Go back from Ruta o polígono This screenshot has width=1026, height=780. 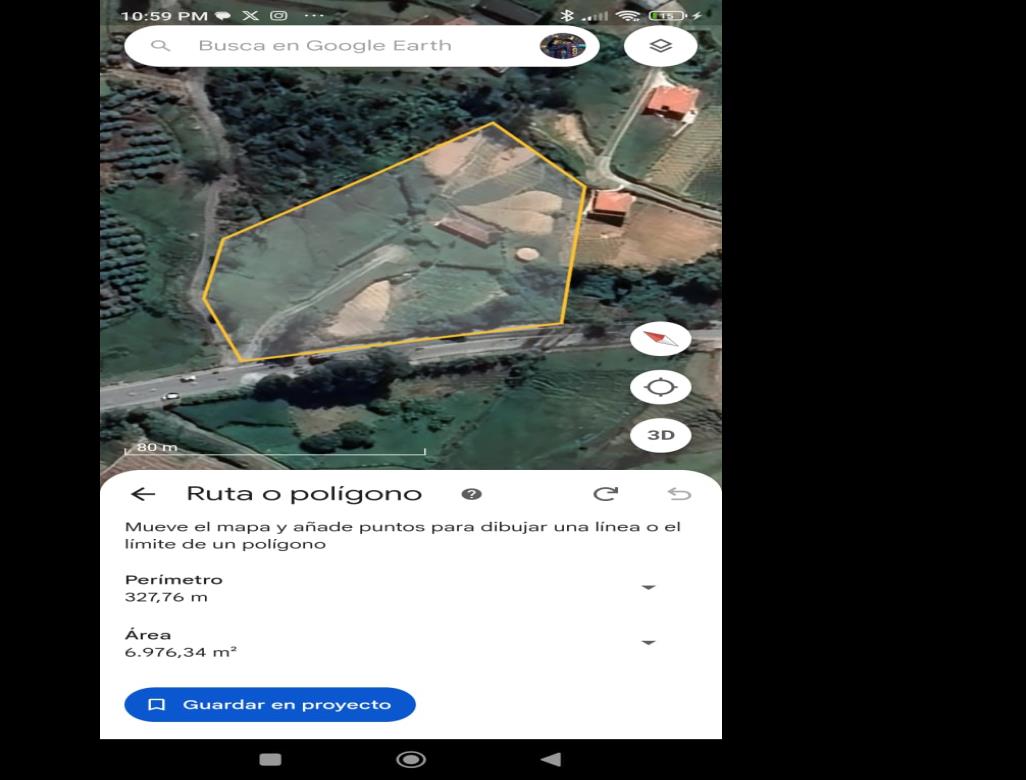[143, 494]
